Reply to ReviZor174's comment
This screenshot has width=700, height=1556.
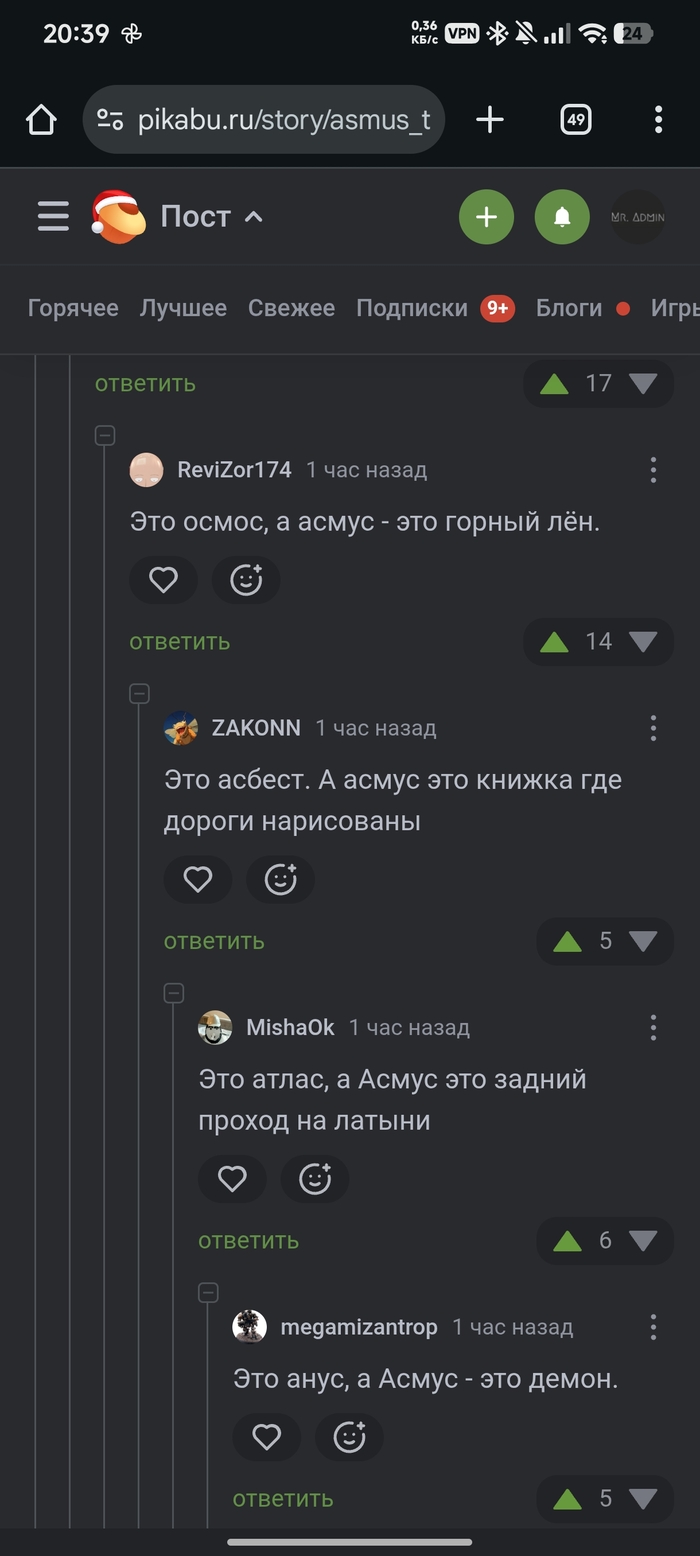coord(179,641)
